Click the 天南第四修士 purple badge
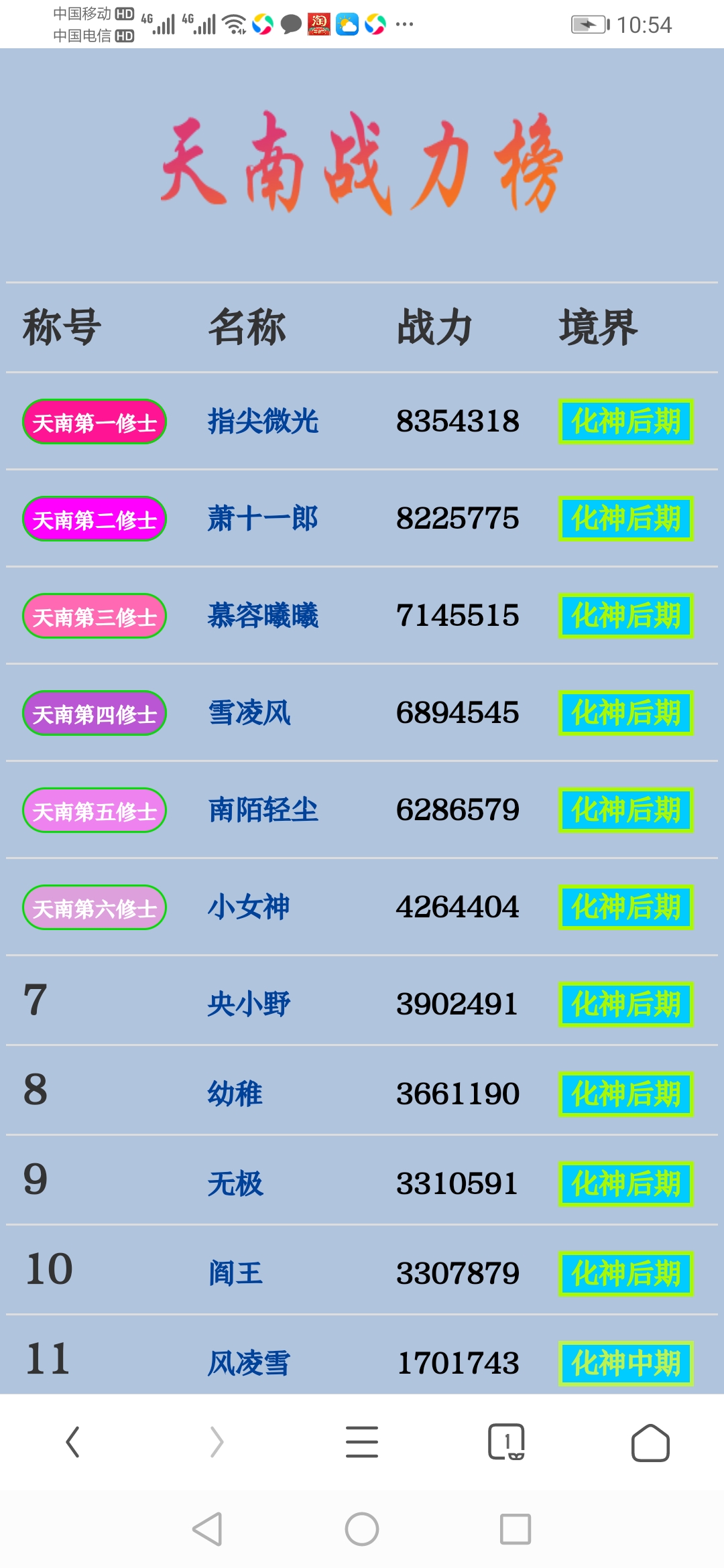 94,714
